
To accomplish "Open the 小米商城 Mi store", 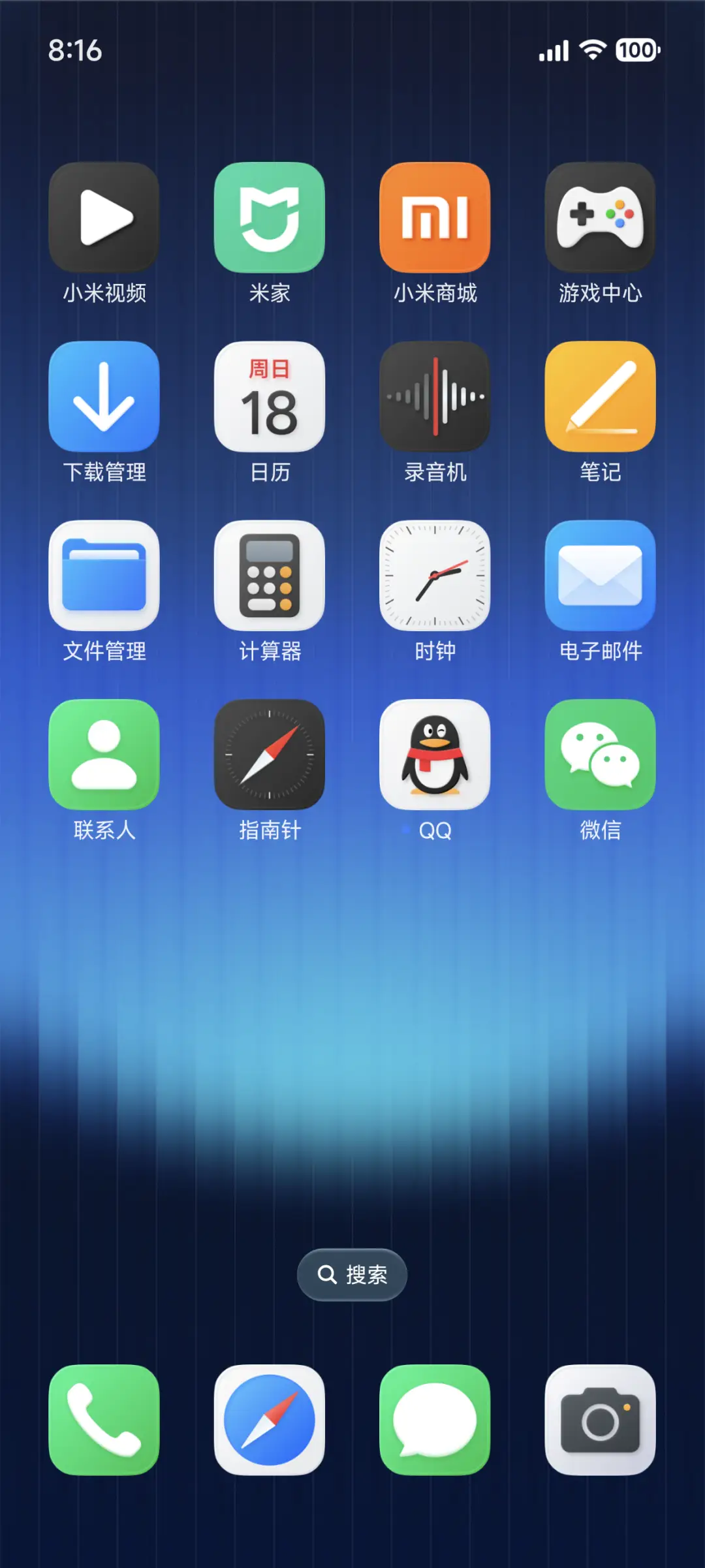I will click(435, 218).
